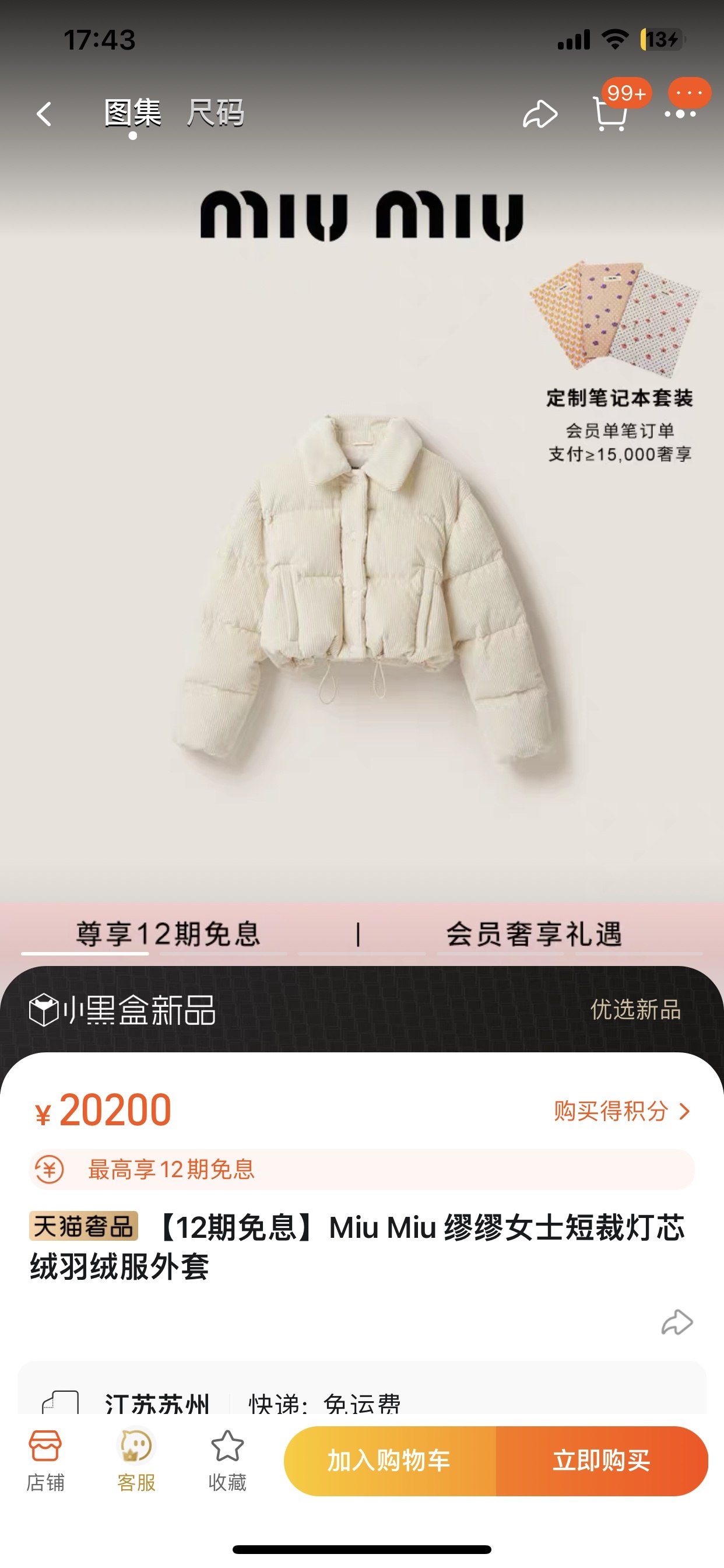Go back to the previous page
724x1568 pixels.
(x=44, y=114)
